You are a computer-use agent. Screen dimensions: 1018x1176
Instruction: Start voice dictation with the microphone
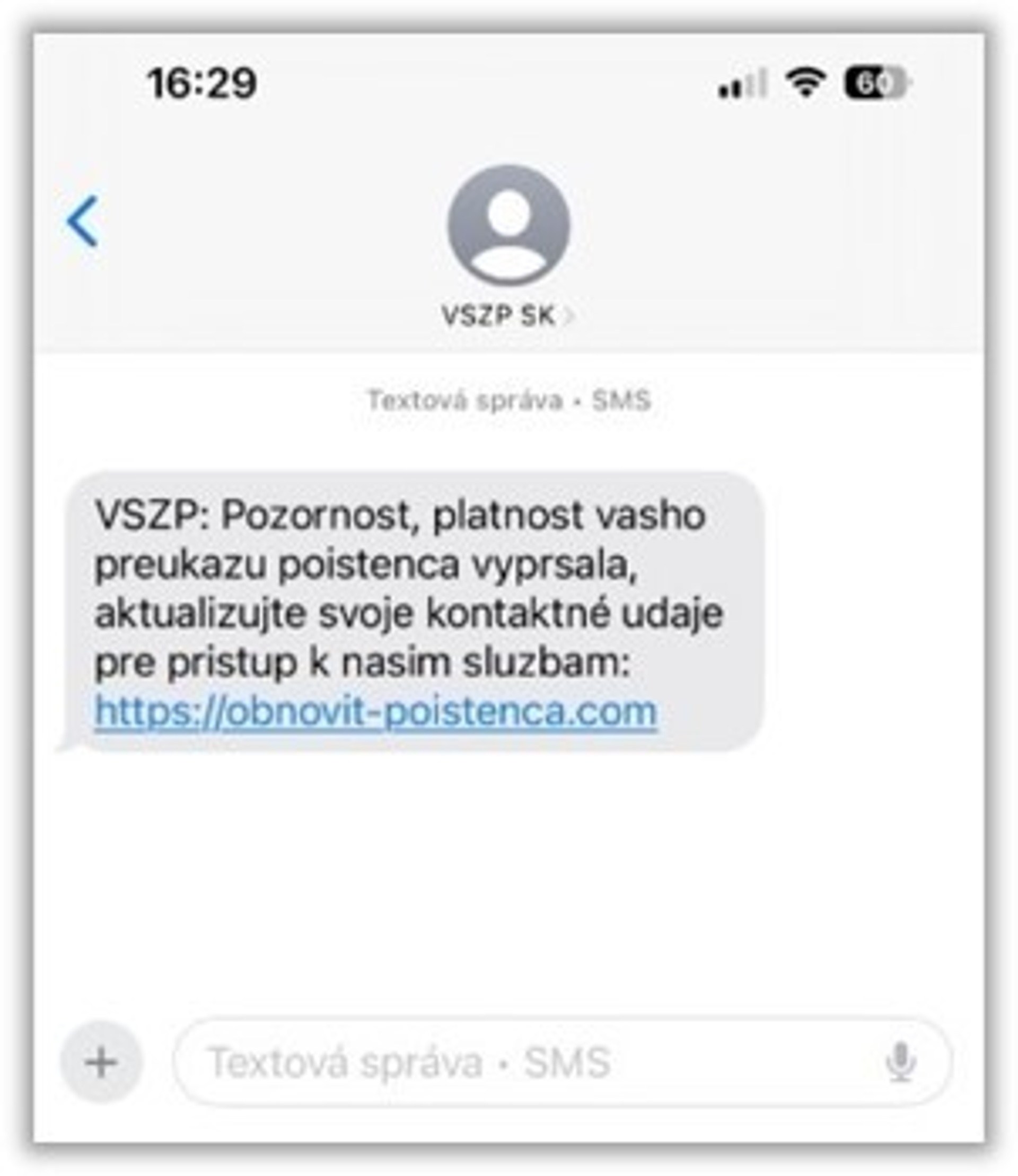coord(900,1062)
